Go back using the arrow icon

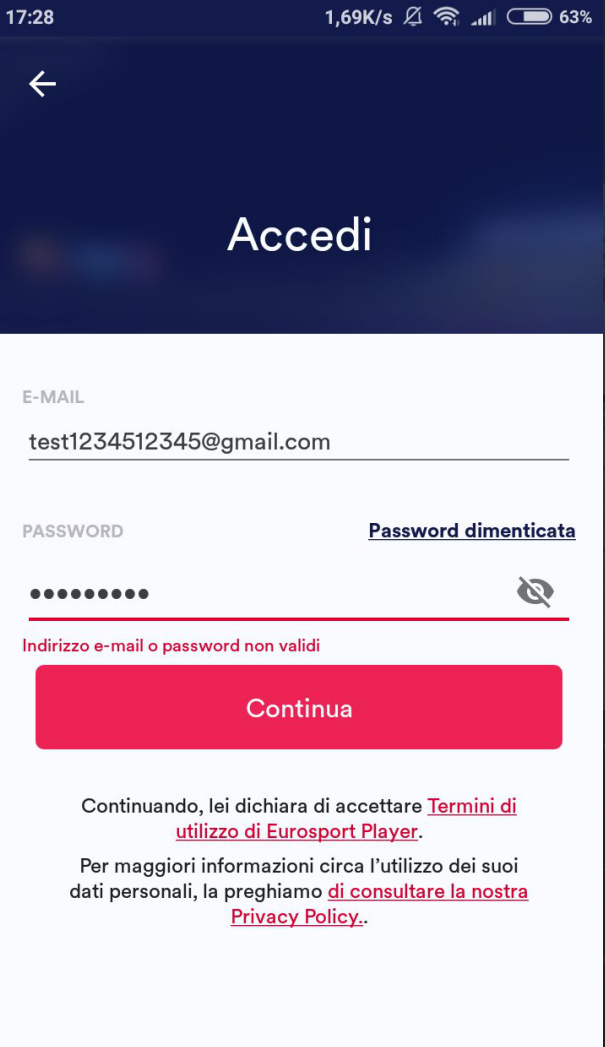click(x=42, y=85)
